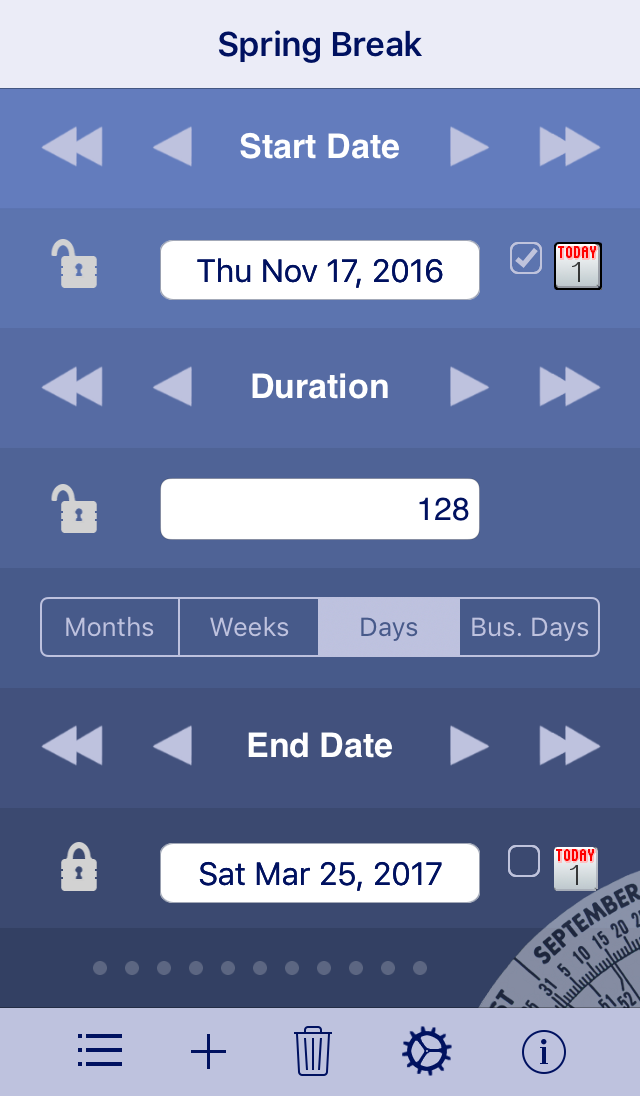This screenshot has height=1096, width=640.
Task: Step Start Date forward one with single arrow
Action: 469,147
